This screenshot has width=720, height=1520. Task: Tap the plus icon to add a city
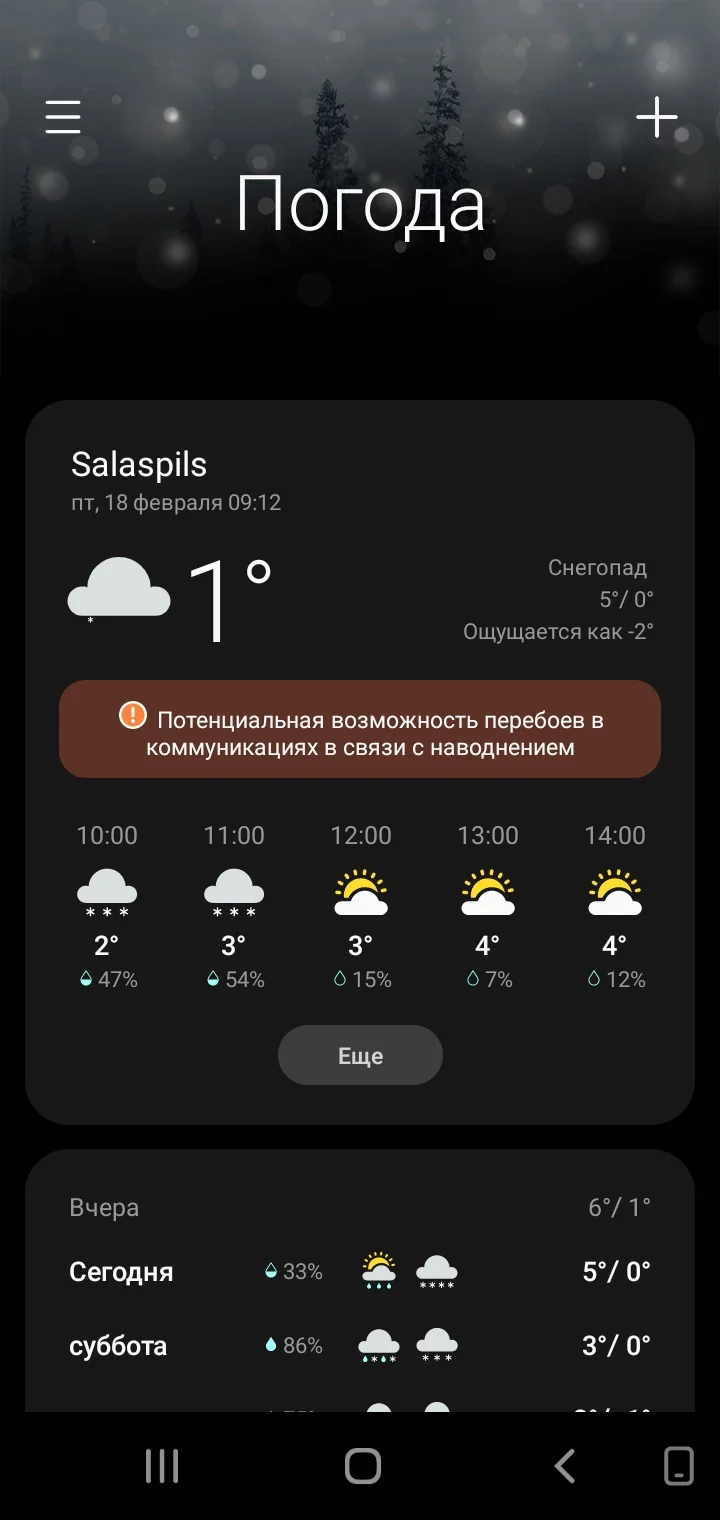[x=657, y=117]
